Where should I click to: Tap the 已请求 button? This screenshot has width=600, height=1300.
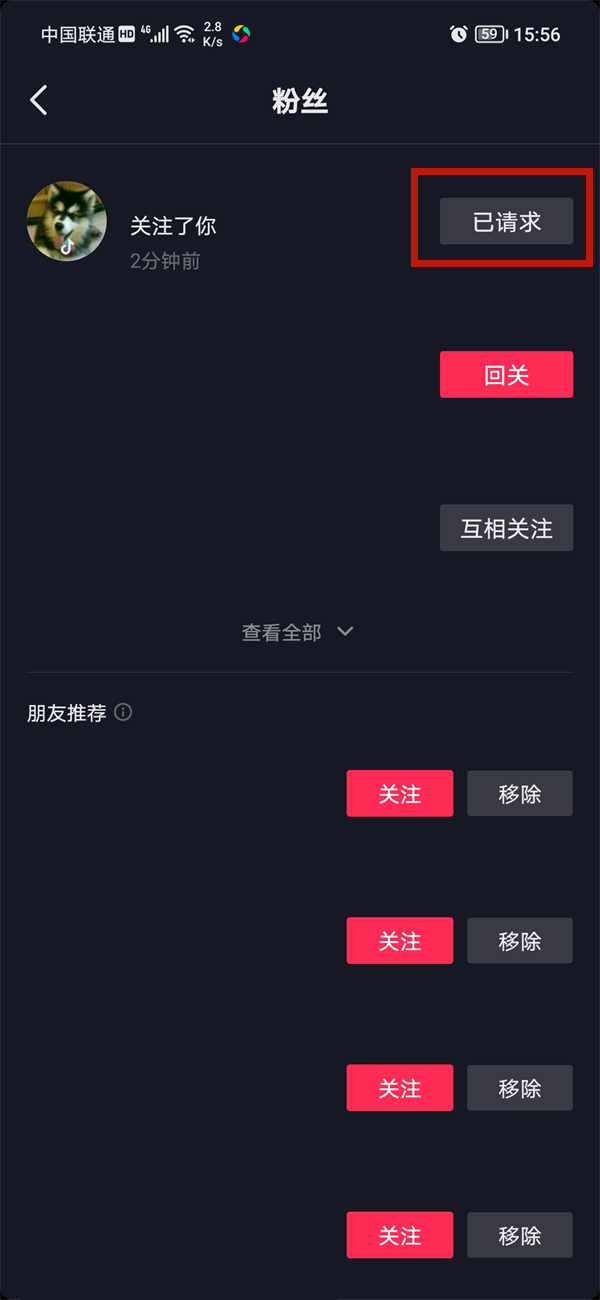tap(506, 221)
